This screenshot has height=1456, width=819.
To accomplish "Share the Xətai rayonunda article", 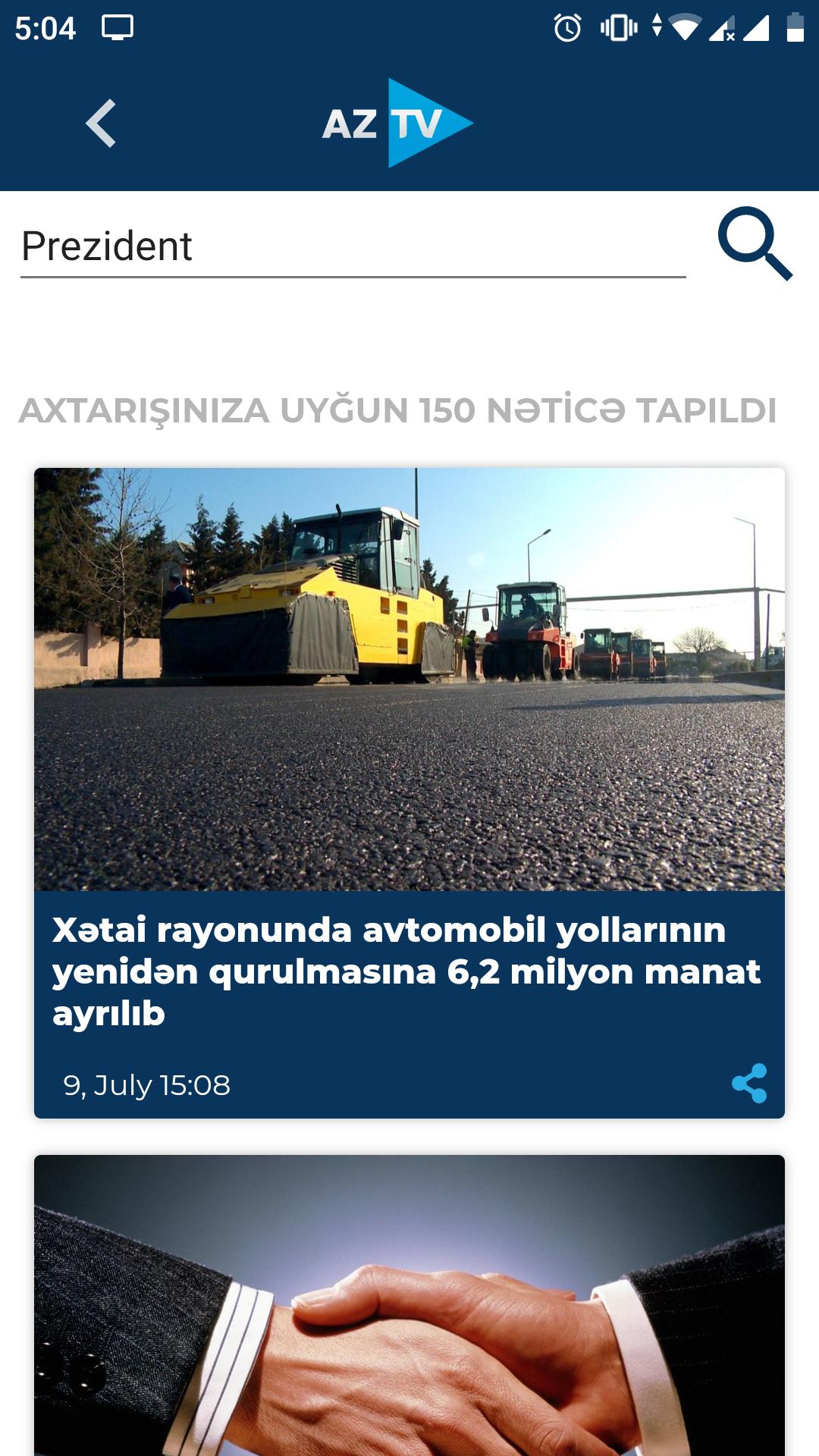I will tap(749, 1083).
